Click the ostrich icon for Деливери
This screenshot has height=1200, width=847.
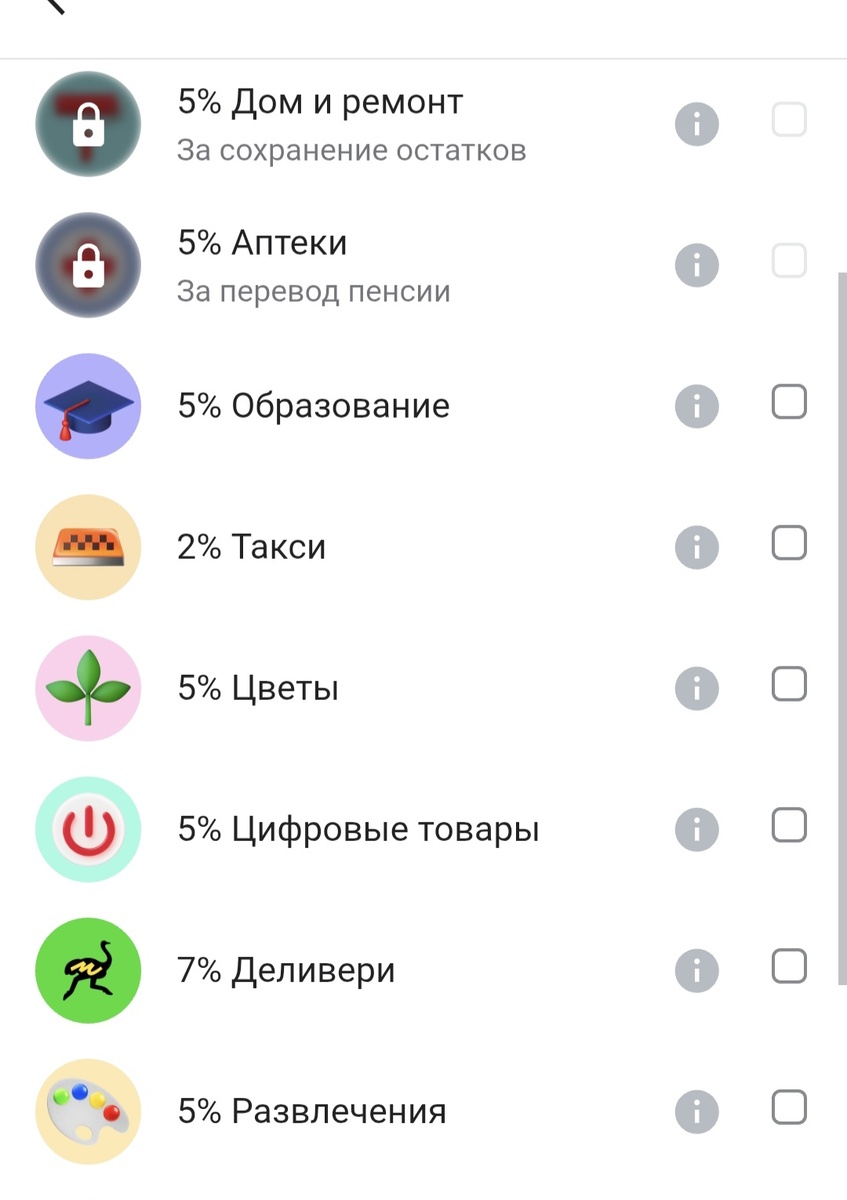coord(88,969)
